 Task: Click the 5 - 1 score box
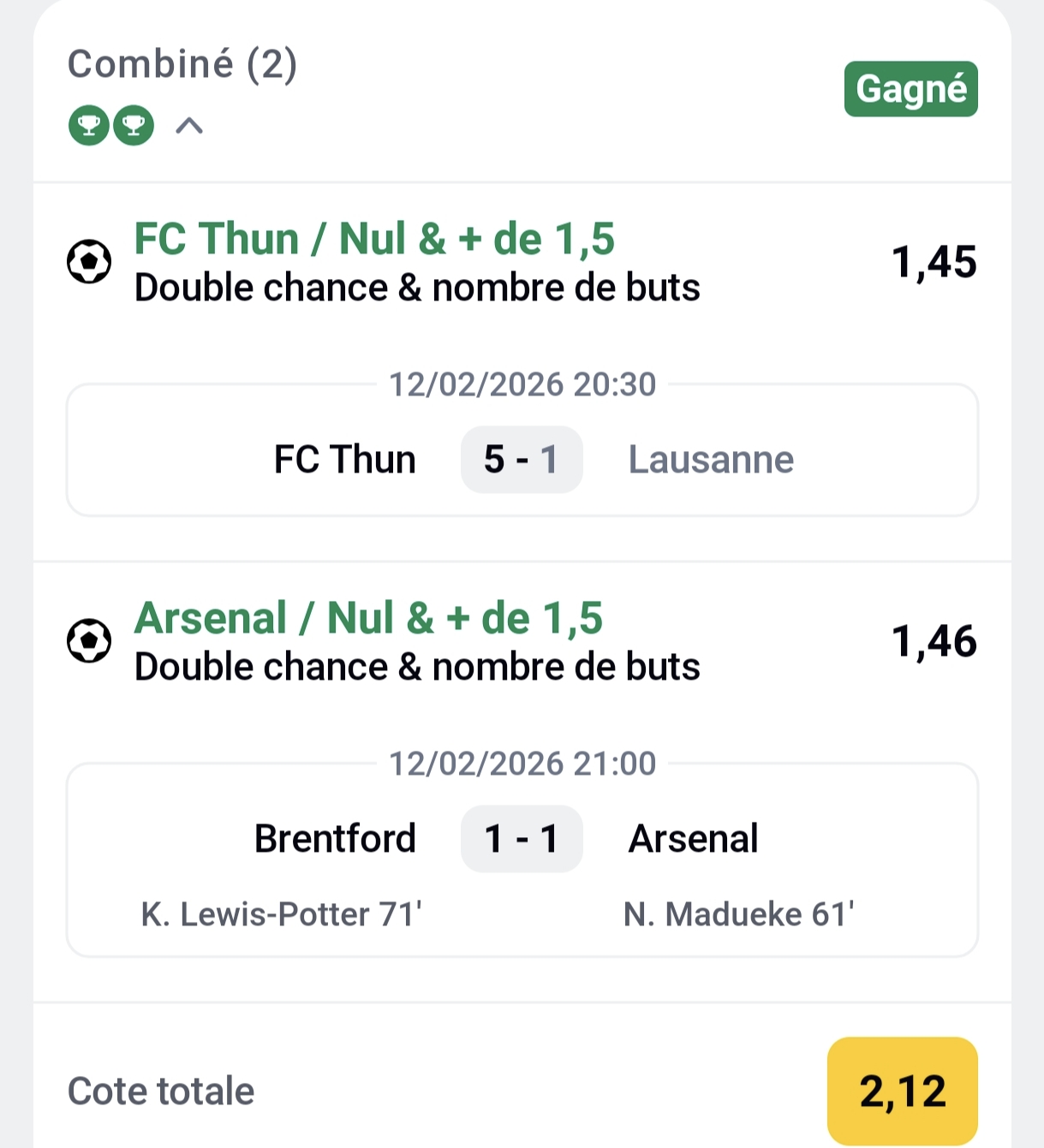(521, 459)
